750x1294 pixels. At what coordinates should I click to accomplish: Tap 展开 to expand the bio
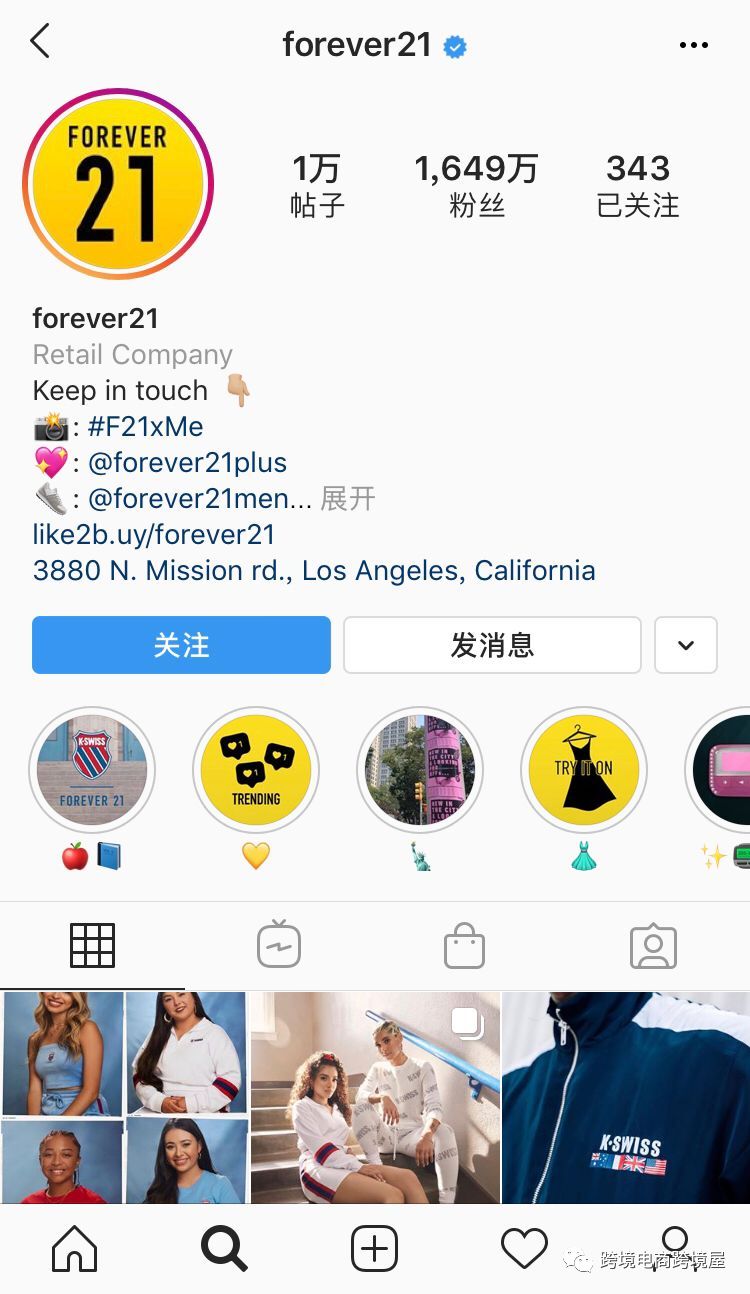(x=348, y=498)
